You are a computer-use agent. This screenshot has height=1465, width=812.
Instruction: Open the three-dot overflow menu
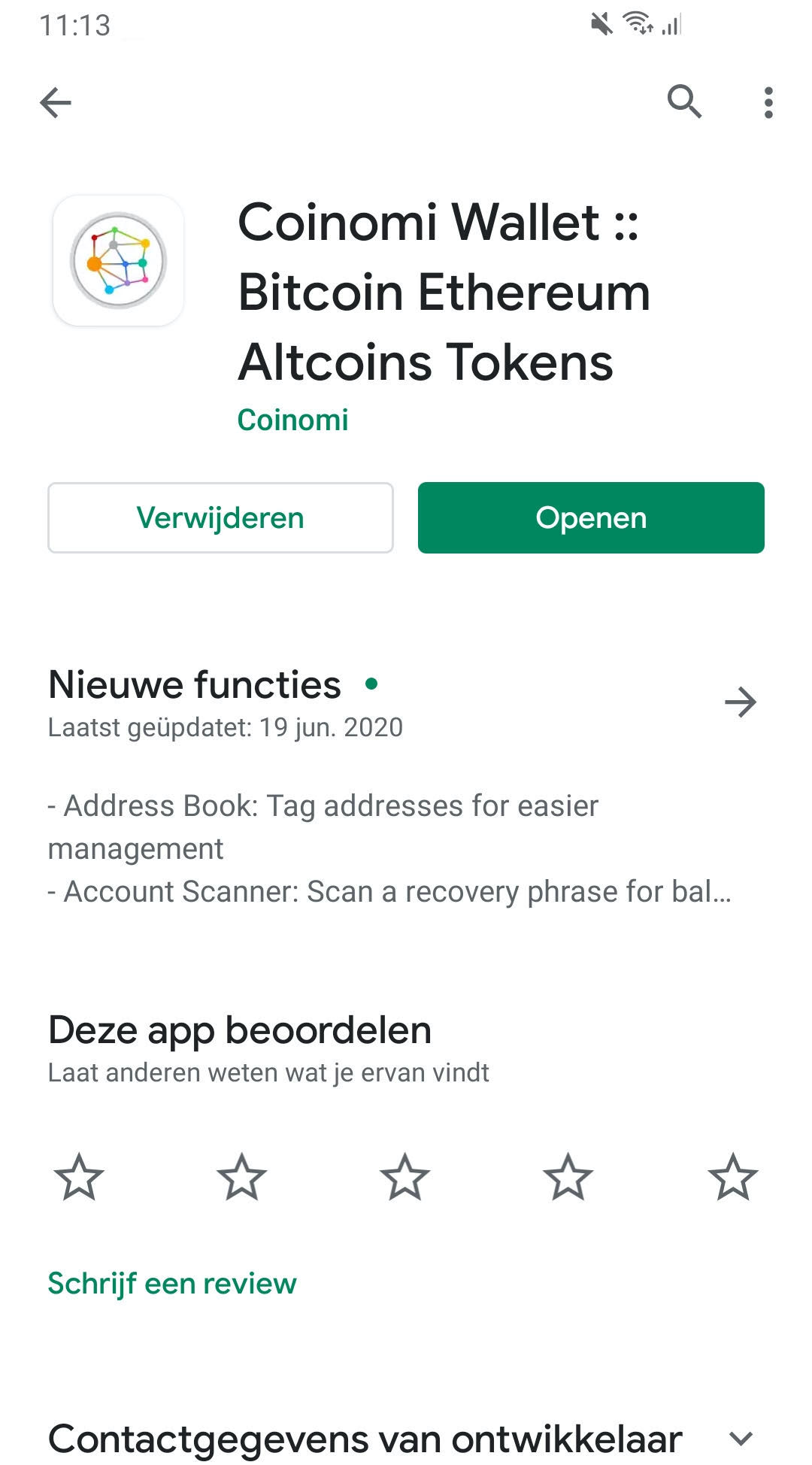(x=768, y=103)
